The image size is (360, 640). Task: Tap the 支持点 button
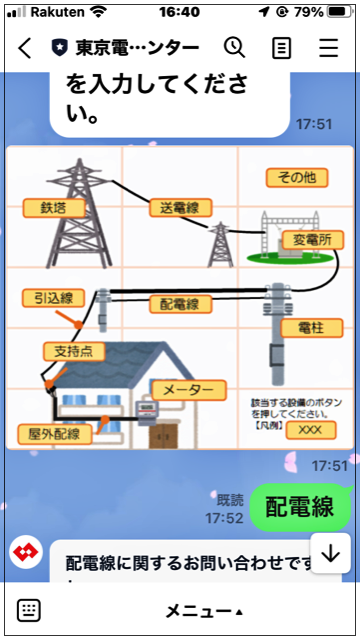click(74, 352)
